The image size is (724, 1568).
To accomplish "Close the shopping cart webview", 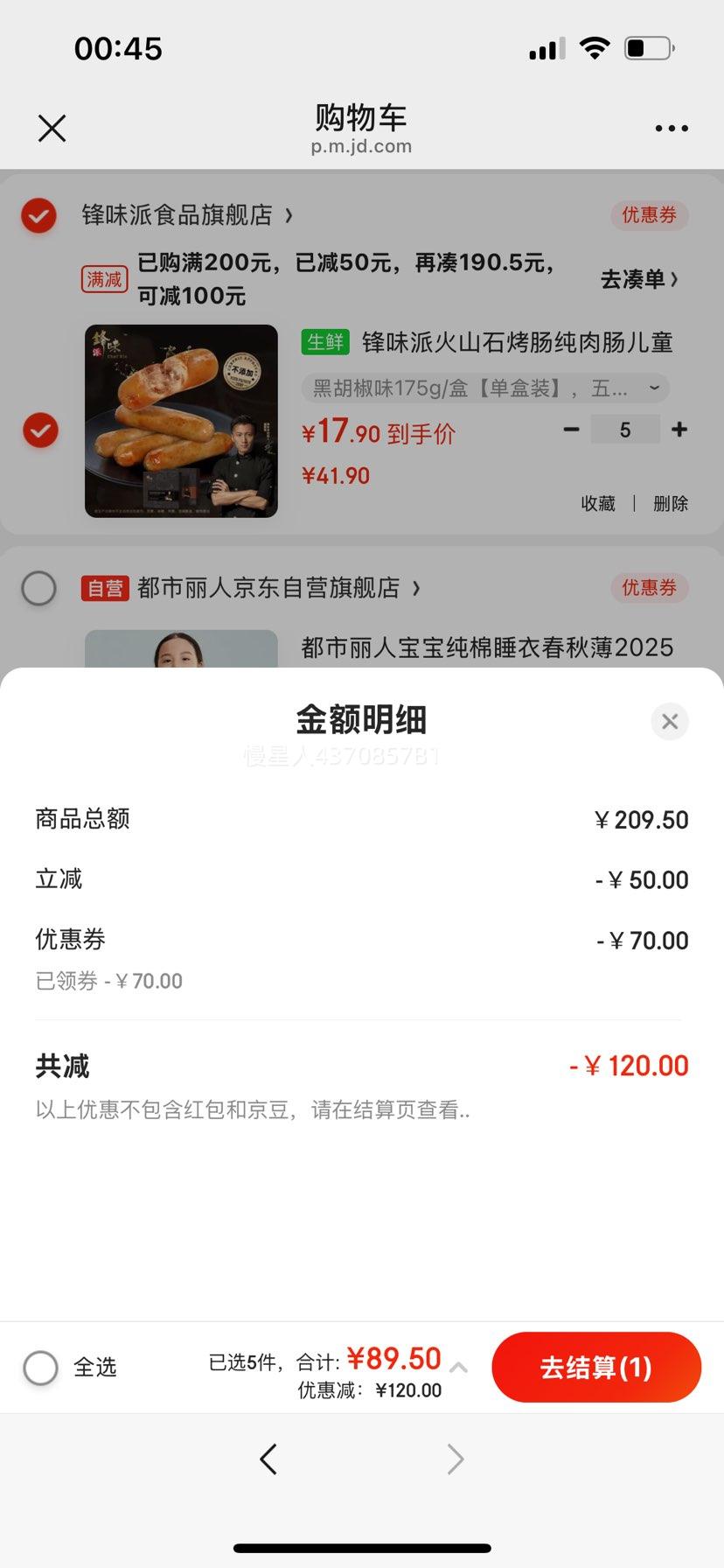I will (x=52, y=129).
